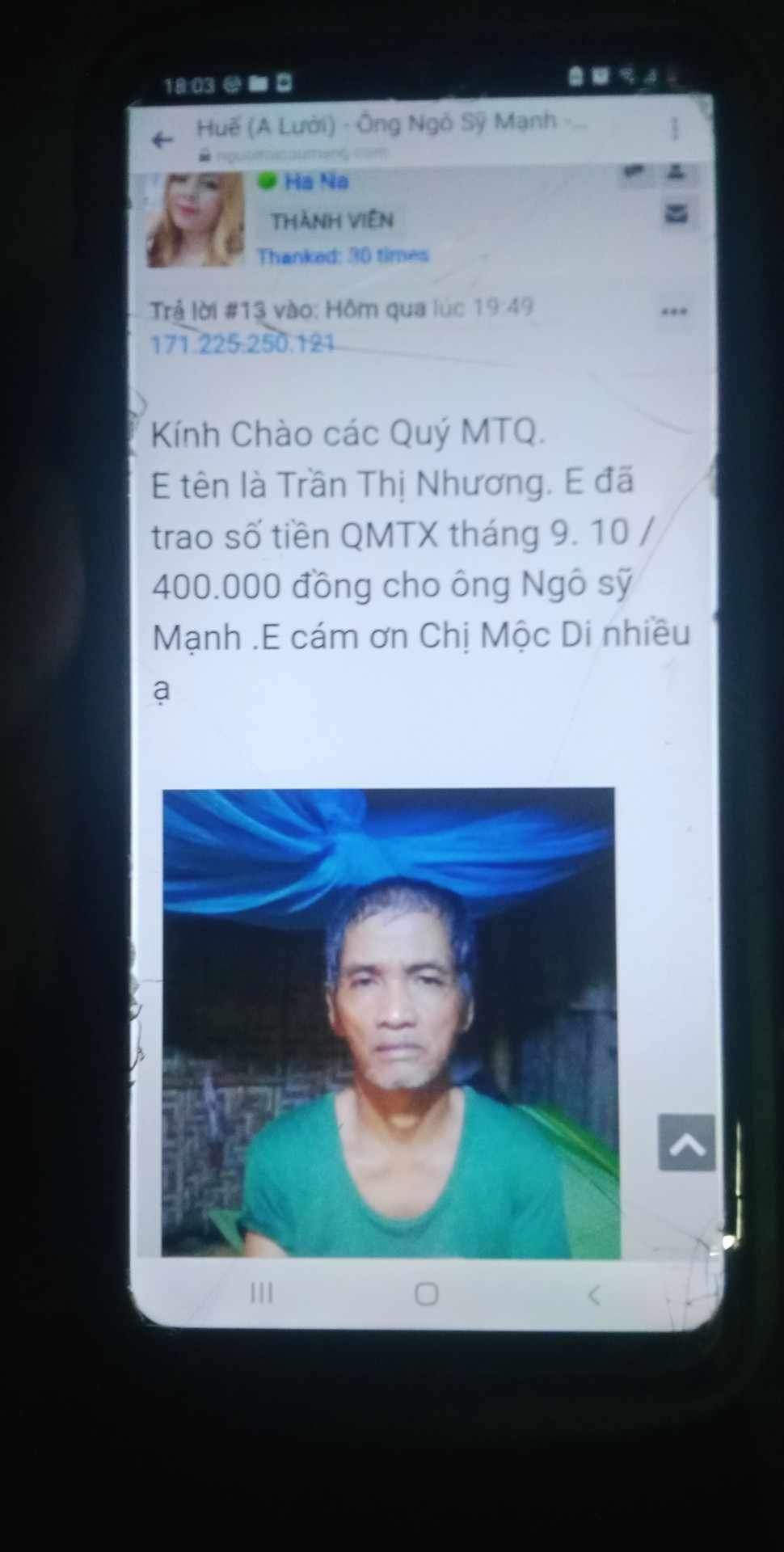Open the browser overflow menu
This screenshot has height=1552, width=784.
(x=675, y=129)
